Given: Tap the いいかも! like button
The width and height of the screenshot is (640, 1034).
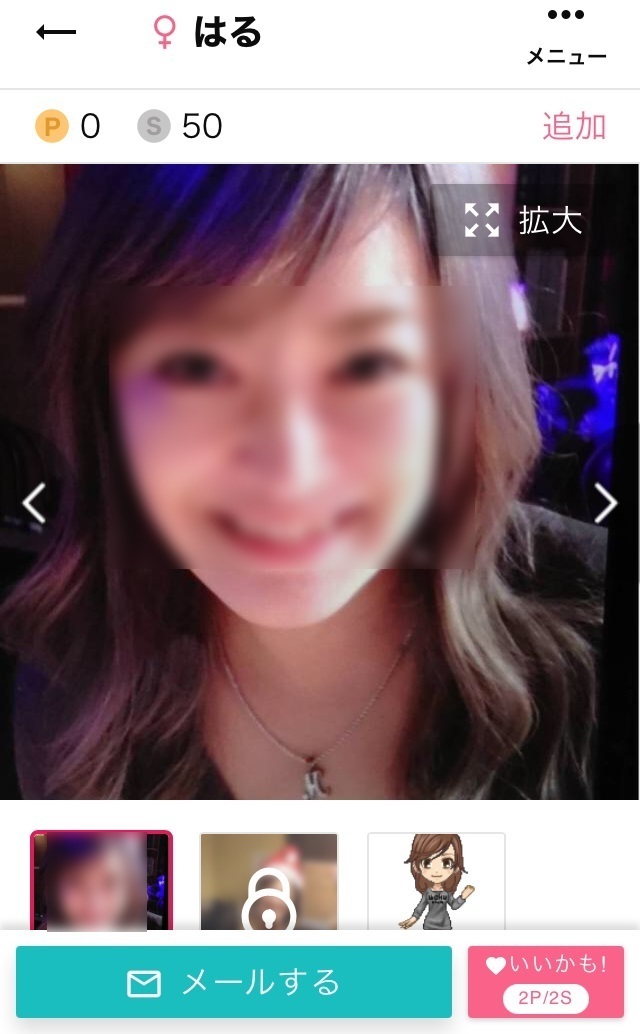Looking at the screenshot, I should (x=546, y=982).
